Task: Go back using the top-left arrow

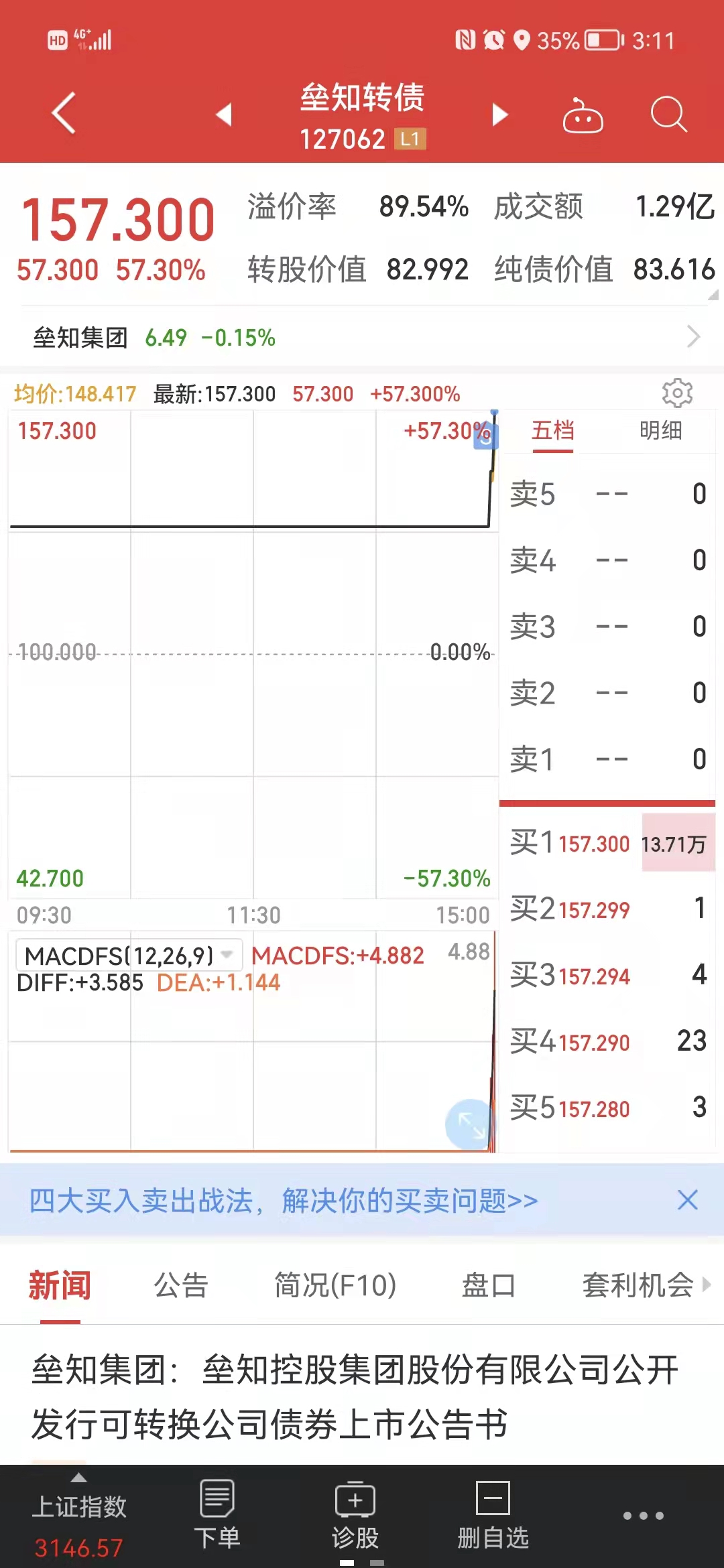Action: point(64,113)
